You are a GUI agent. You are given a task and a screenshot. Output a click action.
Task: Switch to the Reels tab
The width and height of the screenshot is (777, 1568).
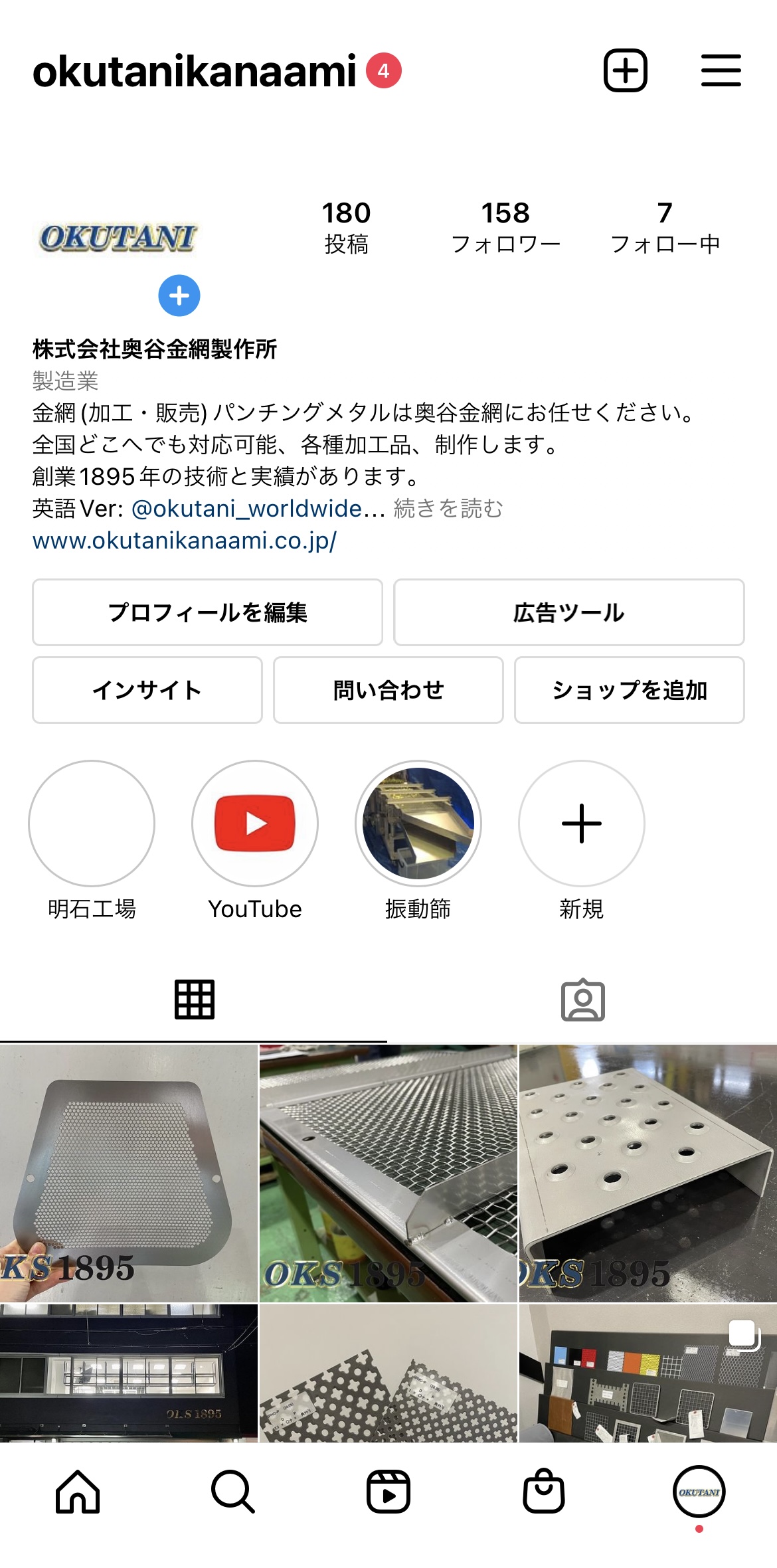pos(388,1492)
